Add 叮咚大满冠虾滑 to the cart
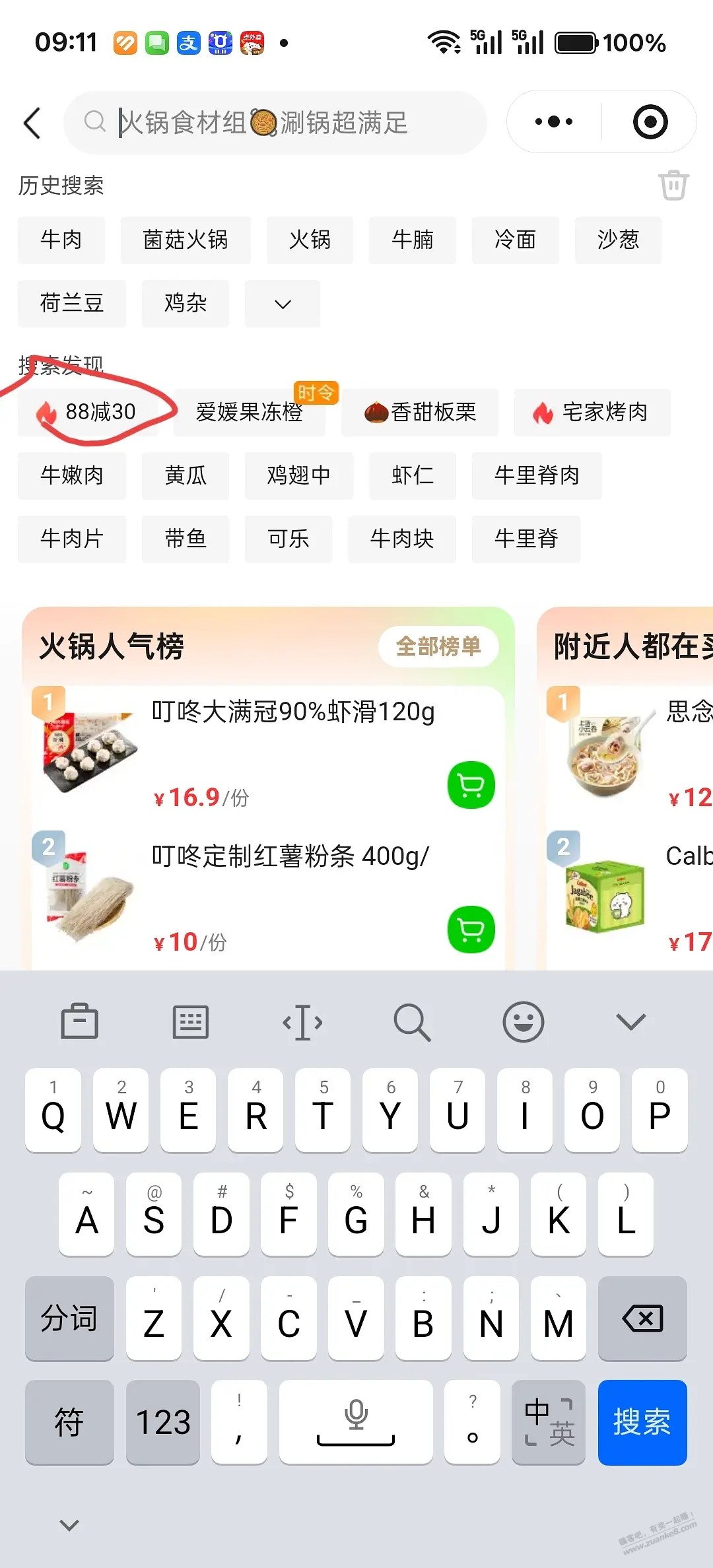713x1568 pixels. click(x=471, y=785)
